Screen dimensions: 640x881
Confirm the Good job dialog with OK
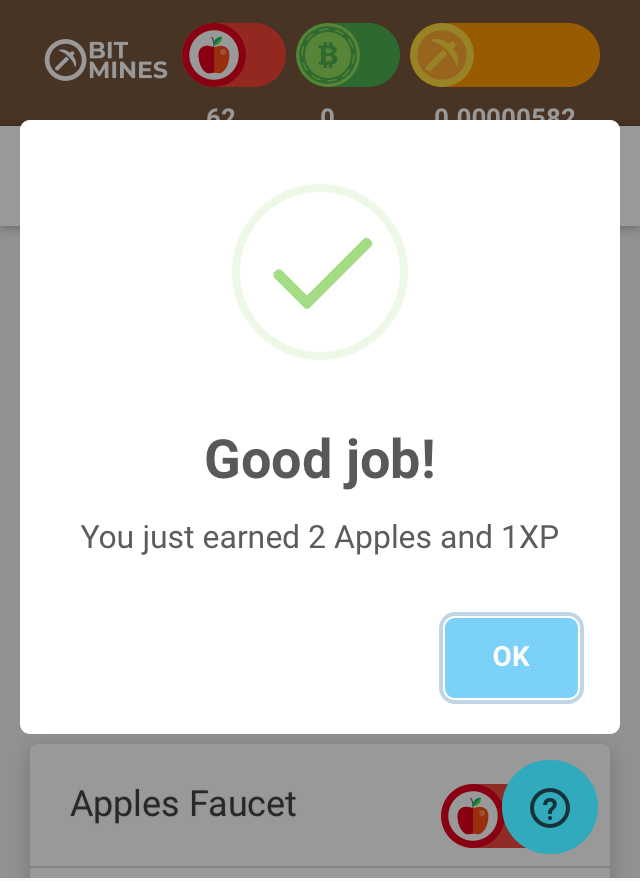[511, 657]
